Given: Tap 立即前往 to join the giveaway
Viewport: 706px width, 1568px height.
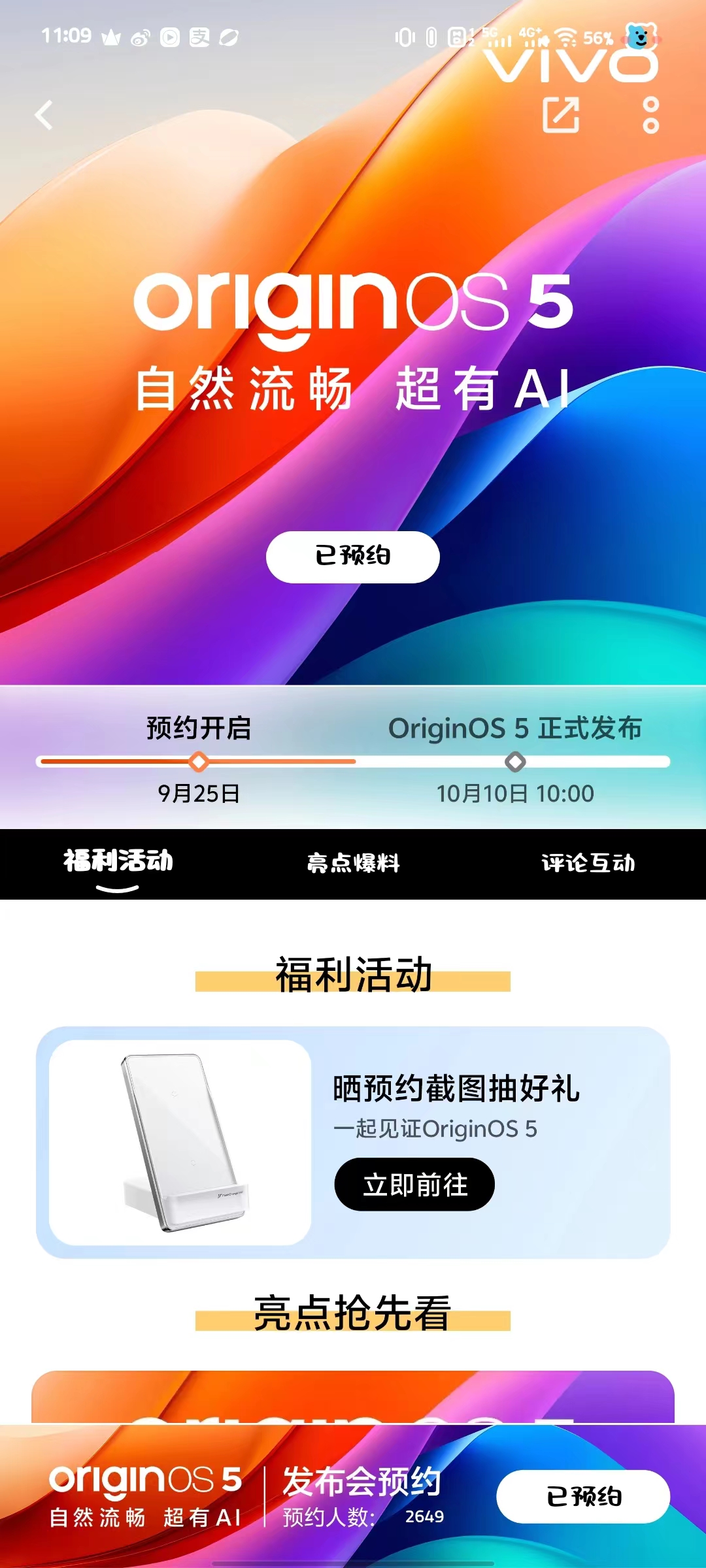Looking at the screenshot, I should pos(414,1184).
